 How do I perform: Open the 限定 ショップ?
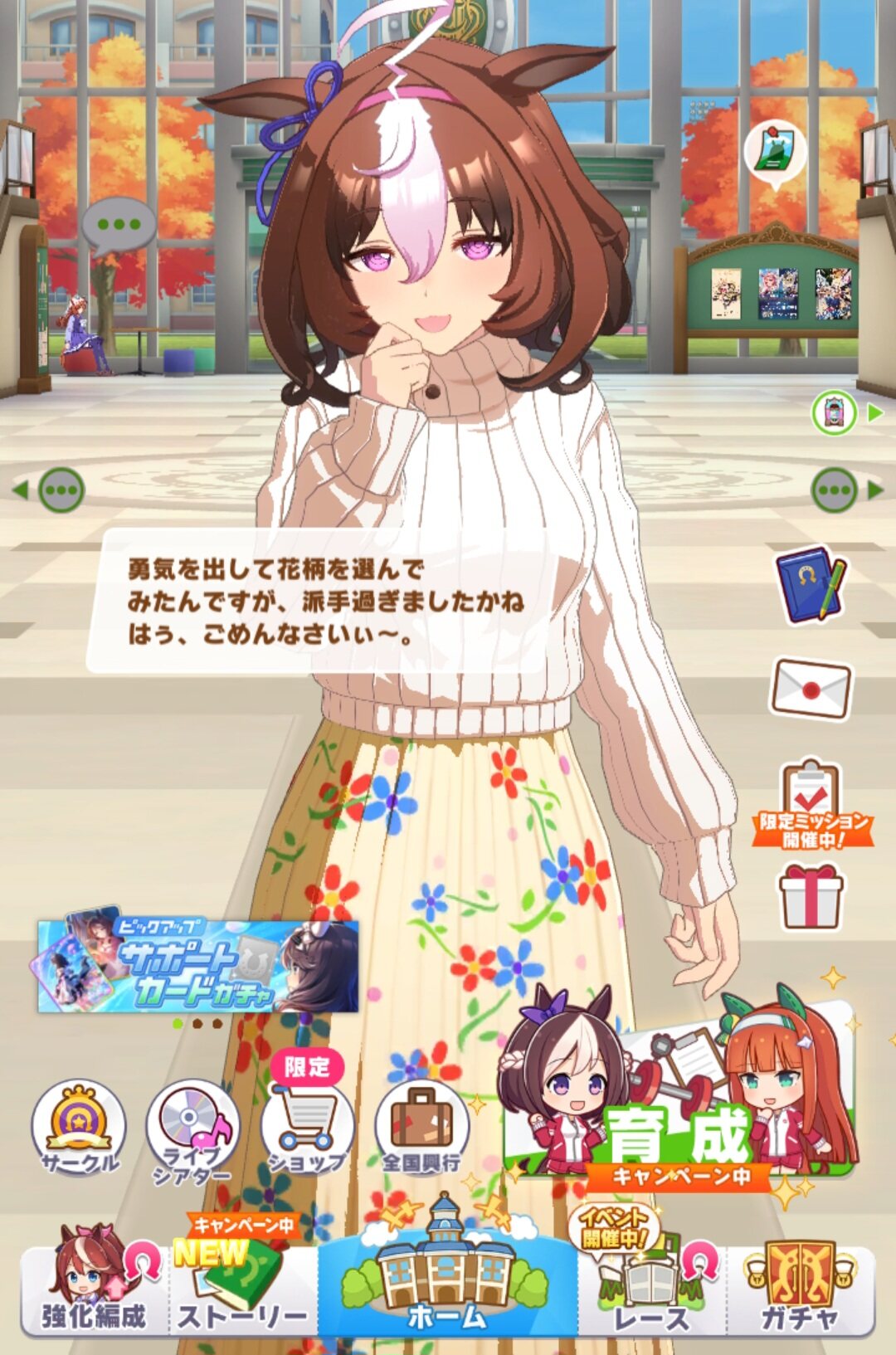[x=307, y=1120]
